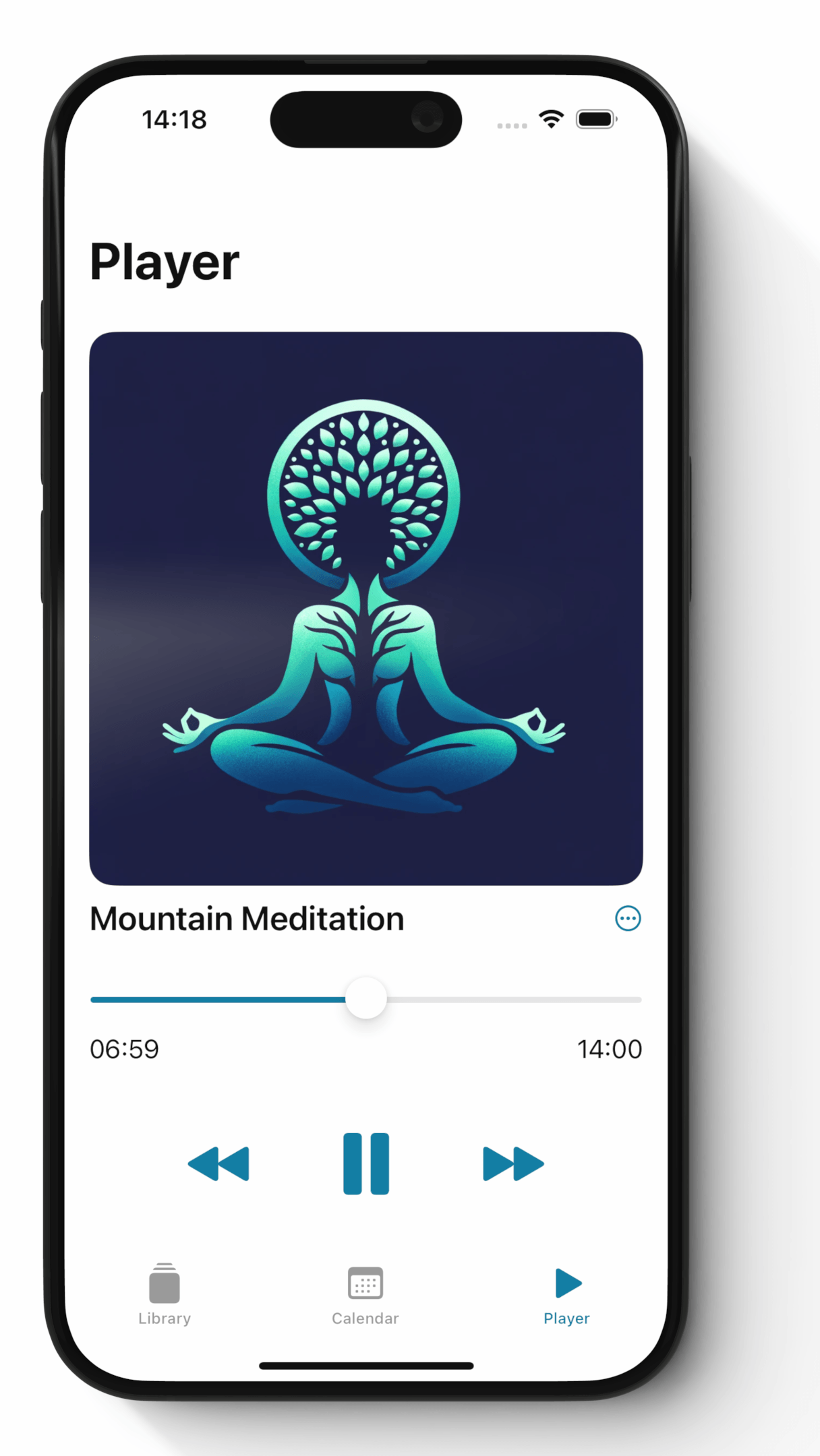Tap the total duration 14:00 label

610,1049
